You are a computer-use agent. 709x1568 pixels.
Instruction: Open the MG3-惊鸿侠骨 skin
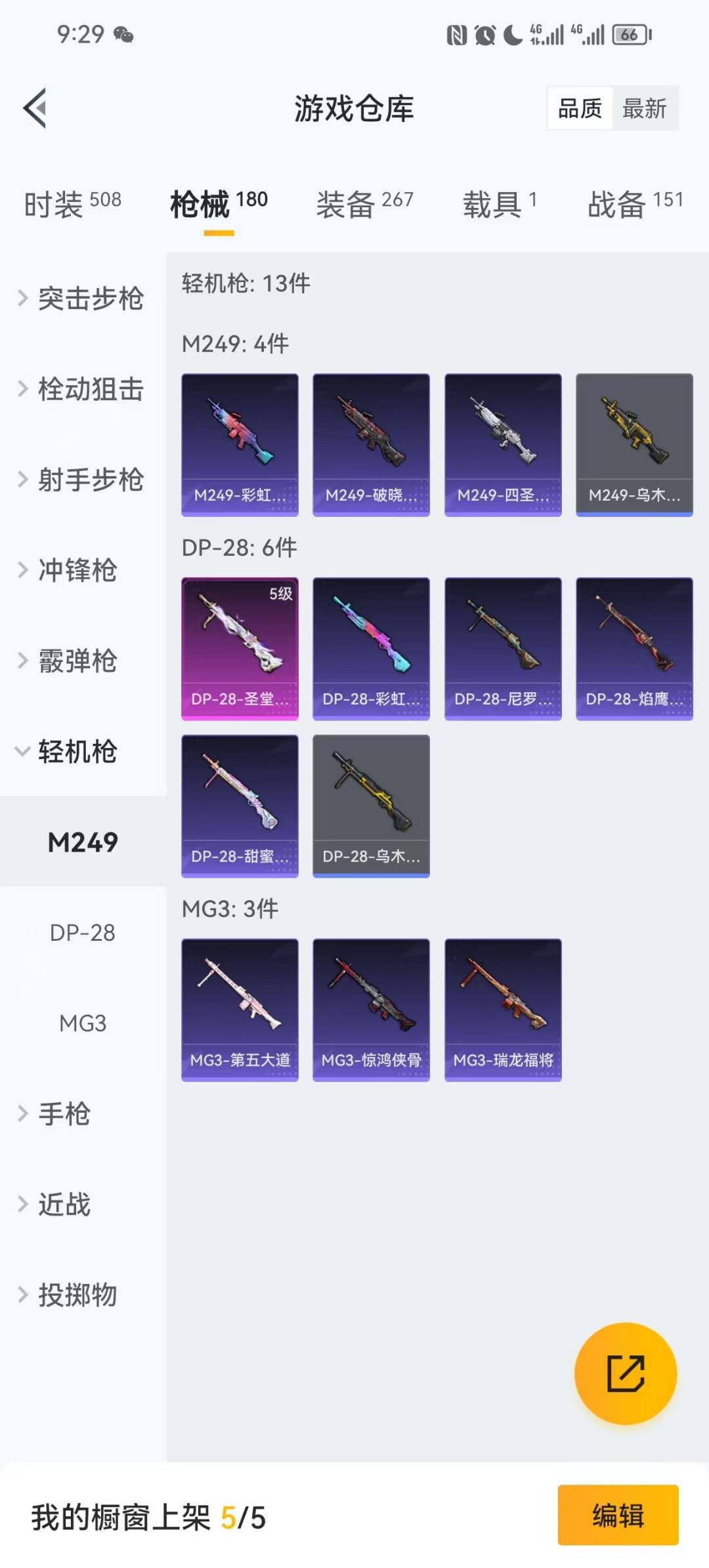point(371,1009)
